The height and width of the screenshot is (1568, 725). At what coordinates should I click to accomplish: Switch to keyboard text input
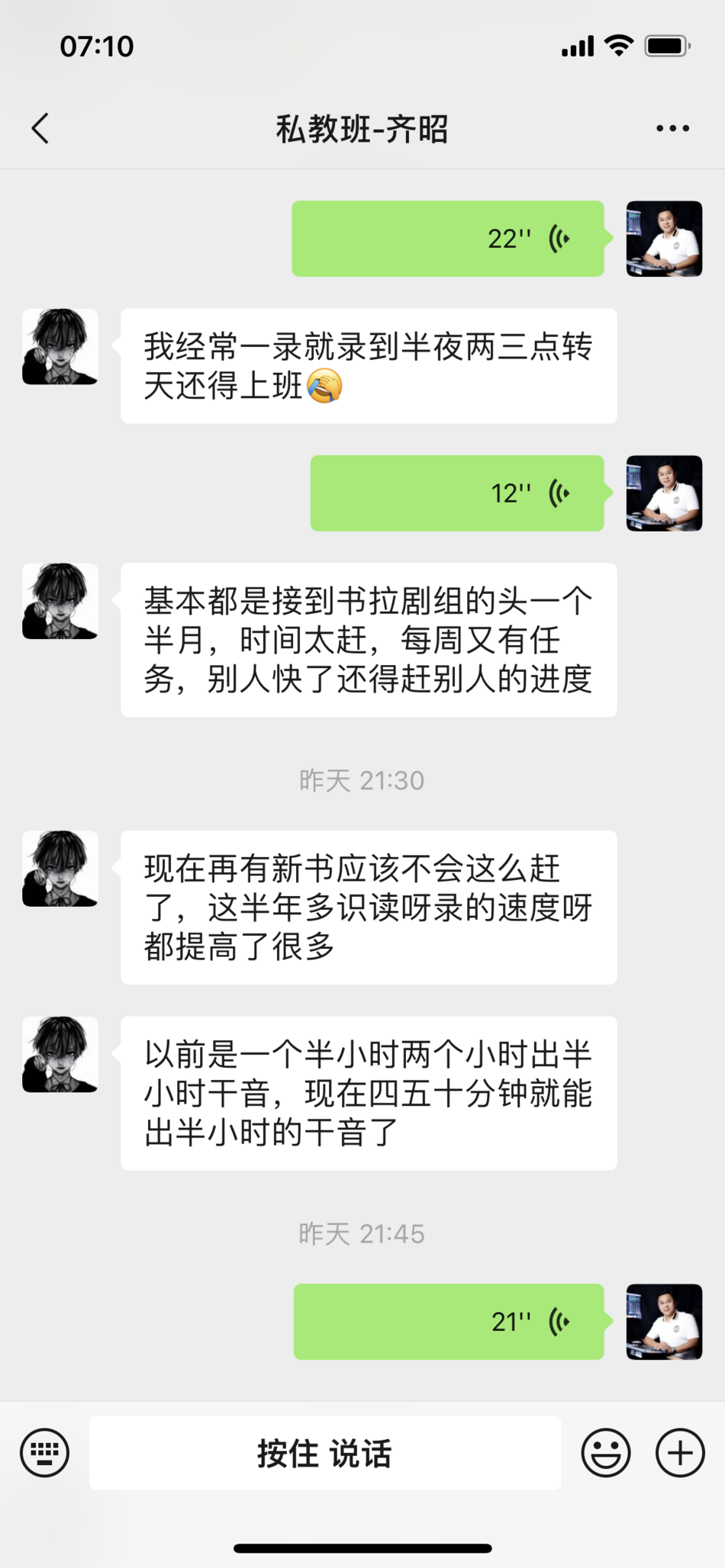(x=44, y=1453)
